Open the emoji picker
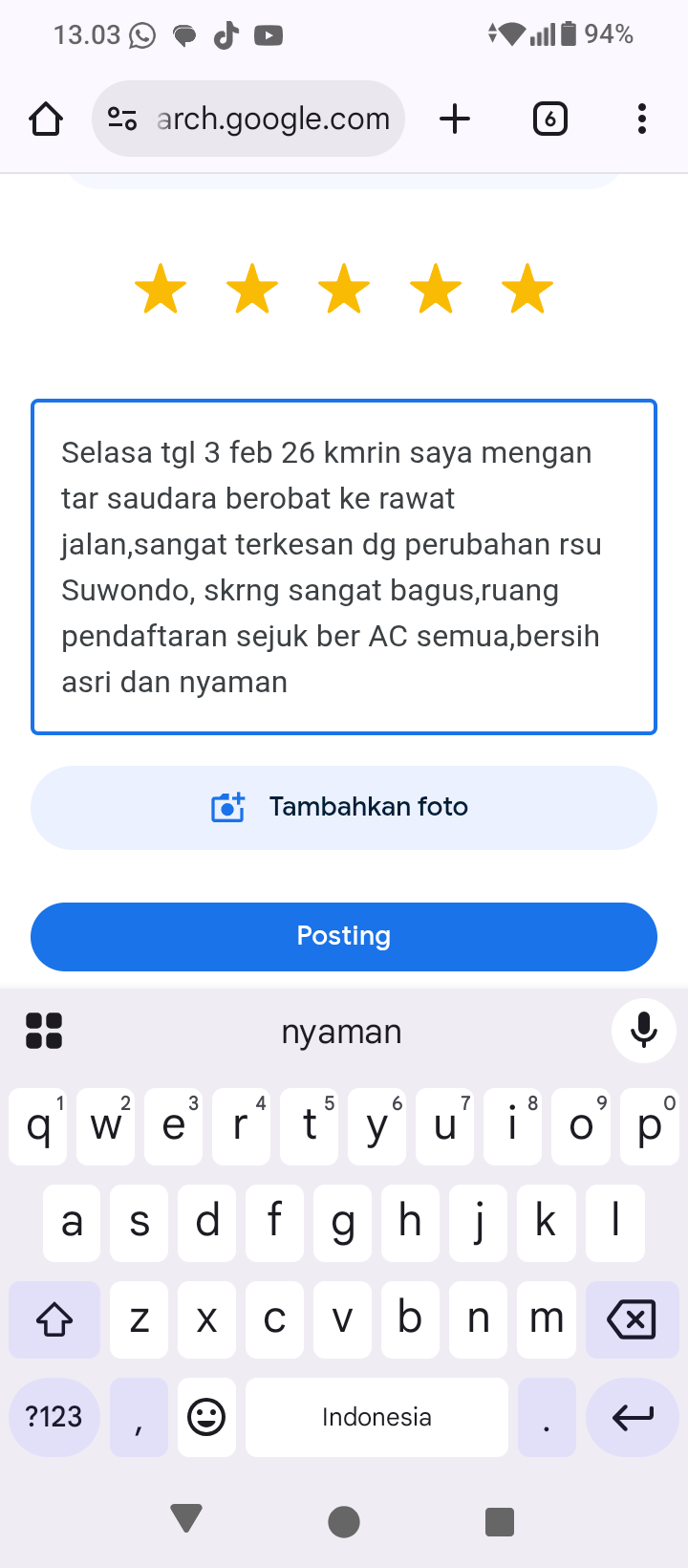The image size is (688, 1568). pyautogui.click(x=206, y=1417)
